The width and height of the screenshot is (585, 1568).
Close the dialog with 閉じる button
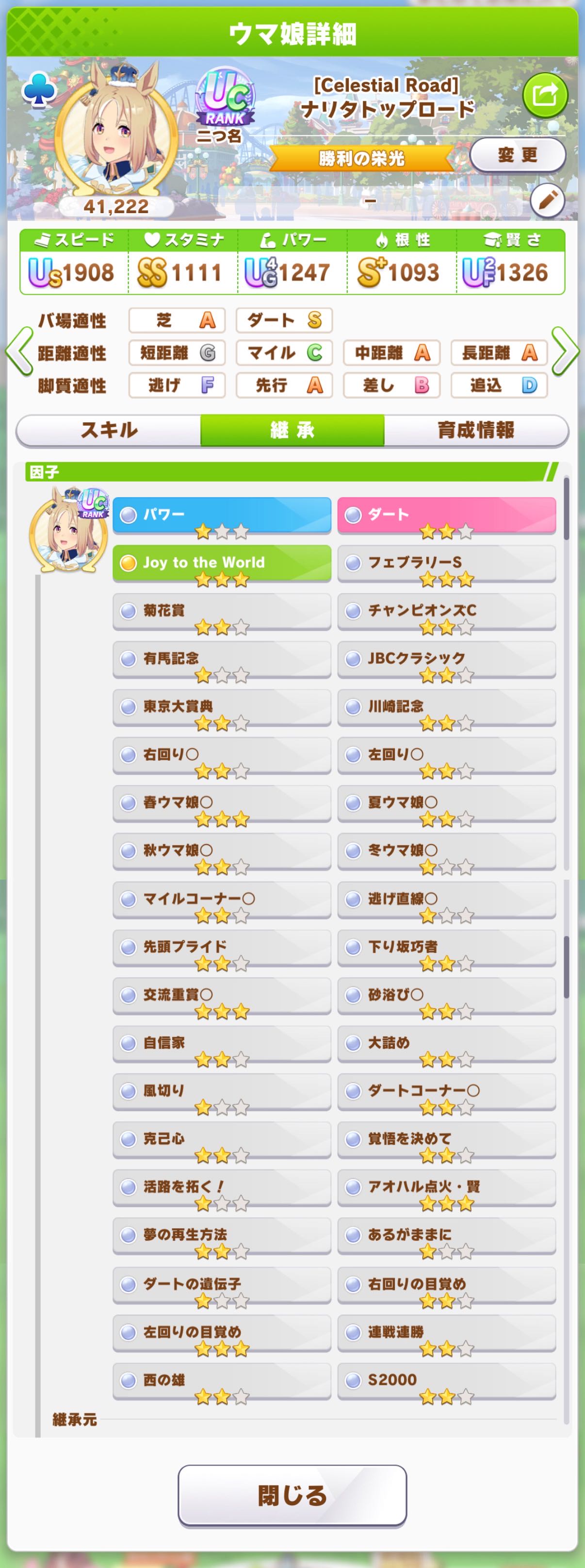pos(292,1494)
